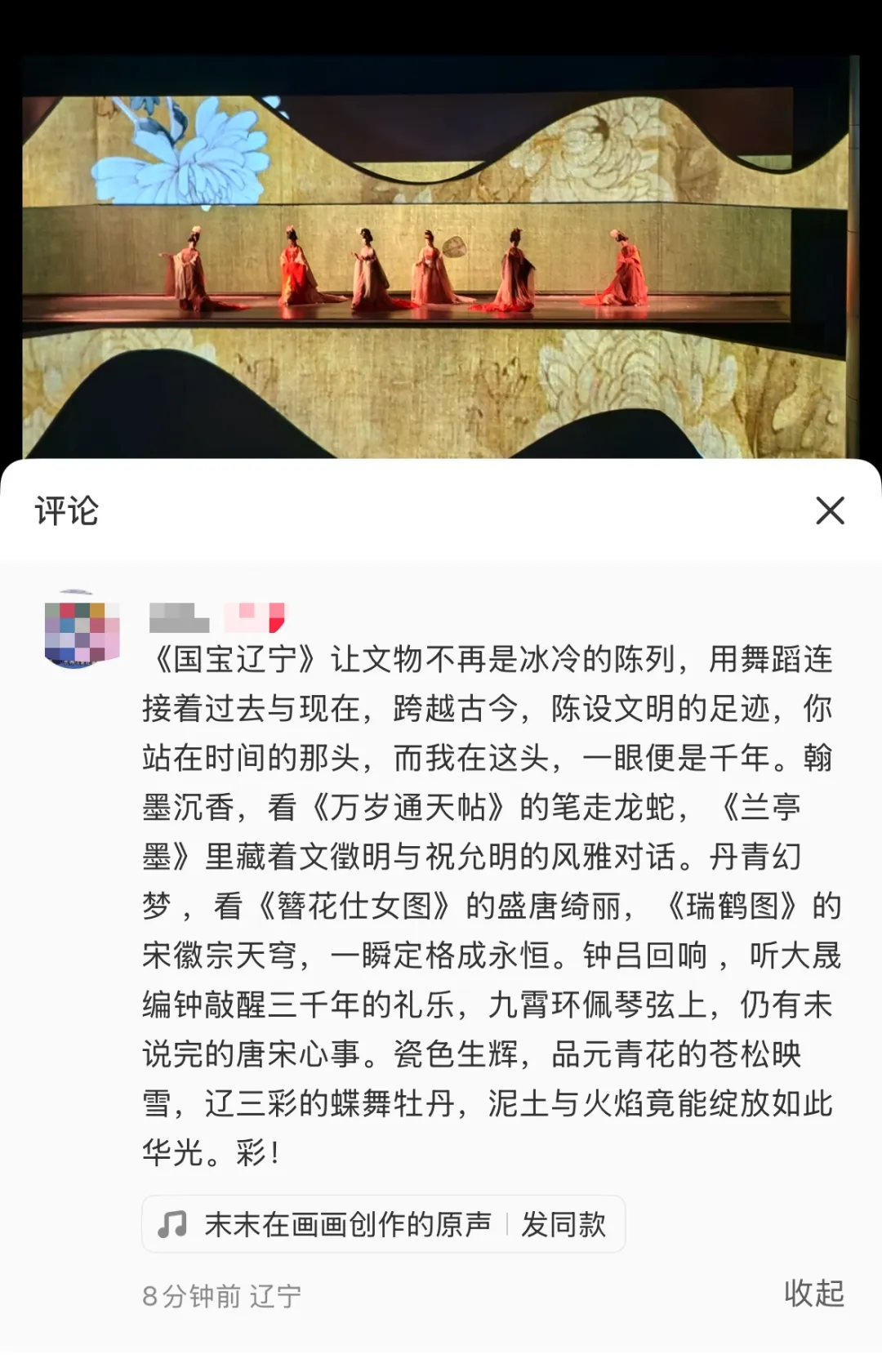Screen dimensions: 882x1372
Task: Close the 评论 comments panel
Action: pos(830,511)
